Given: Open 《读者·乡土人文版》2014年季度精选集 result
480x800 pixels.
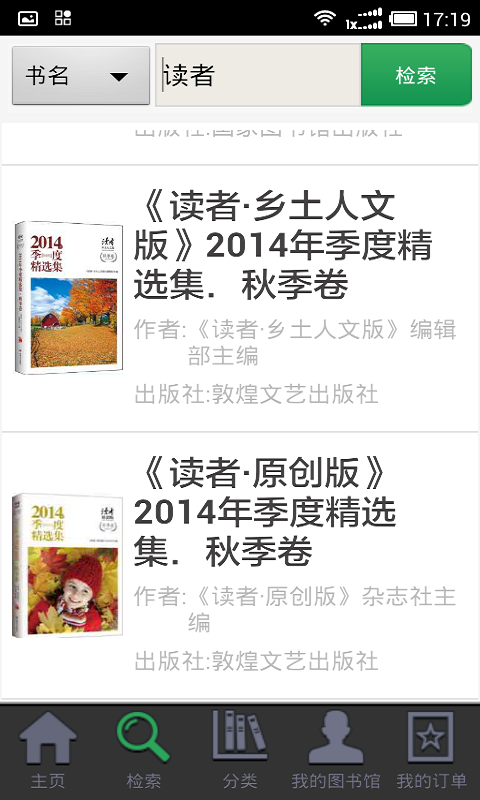Looking at the screenshot, I should [x=240, y=298].
